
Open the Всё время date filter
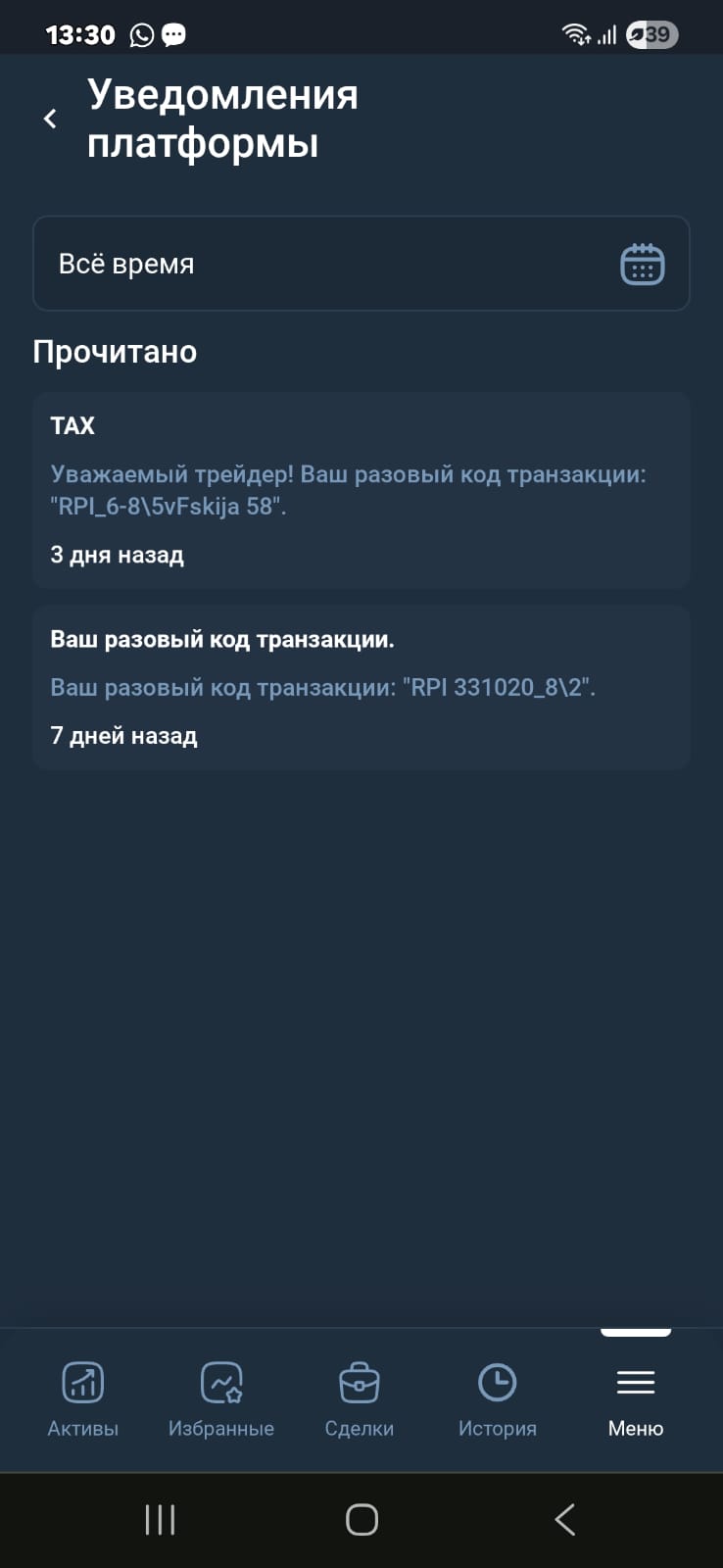[361, 264]
